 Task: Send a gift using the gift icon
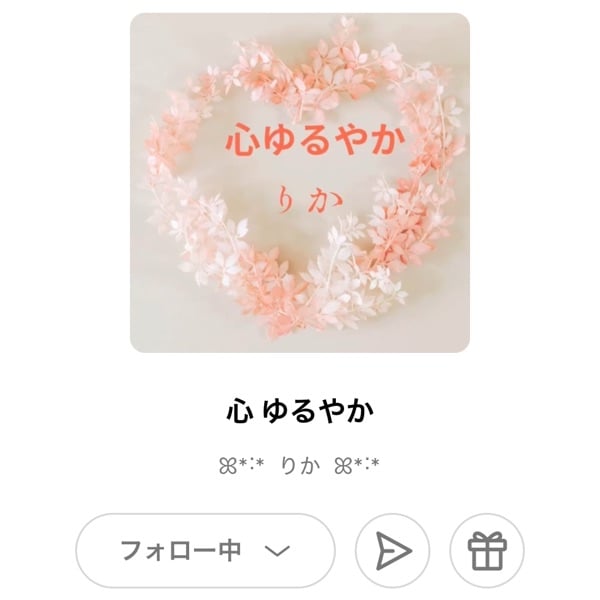[487, 551]
